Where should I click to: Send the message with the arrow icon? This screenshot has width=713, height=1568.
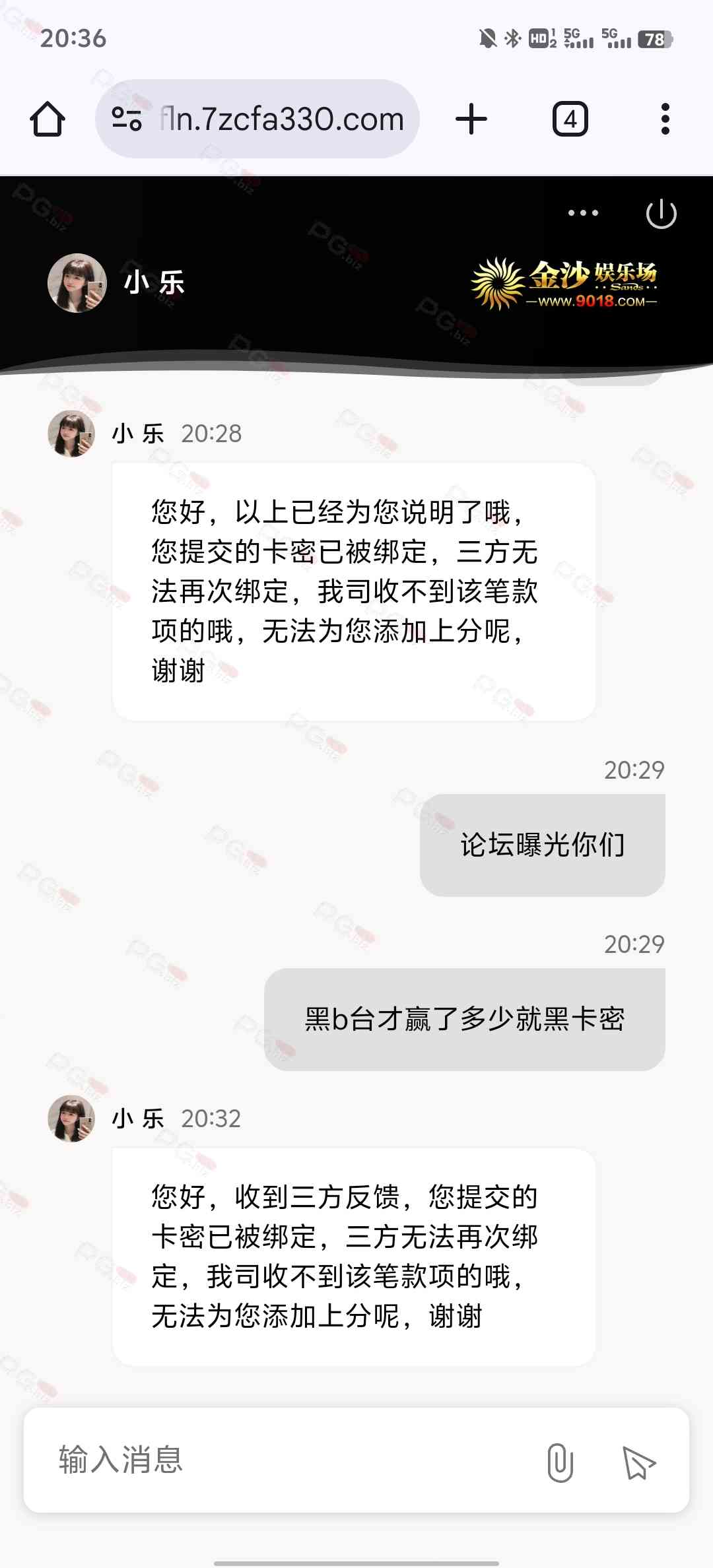pos(638,1462)
